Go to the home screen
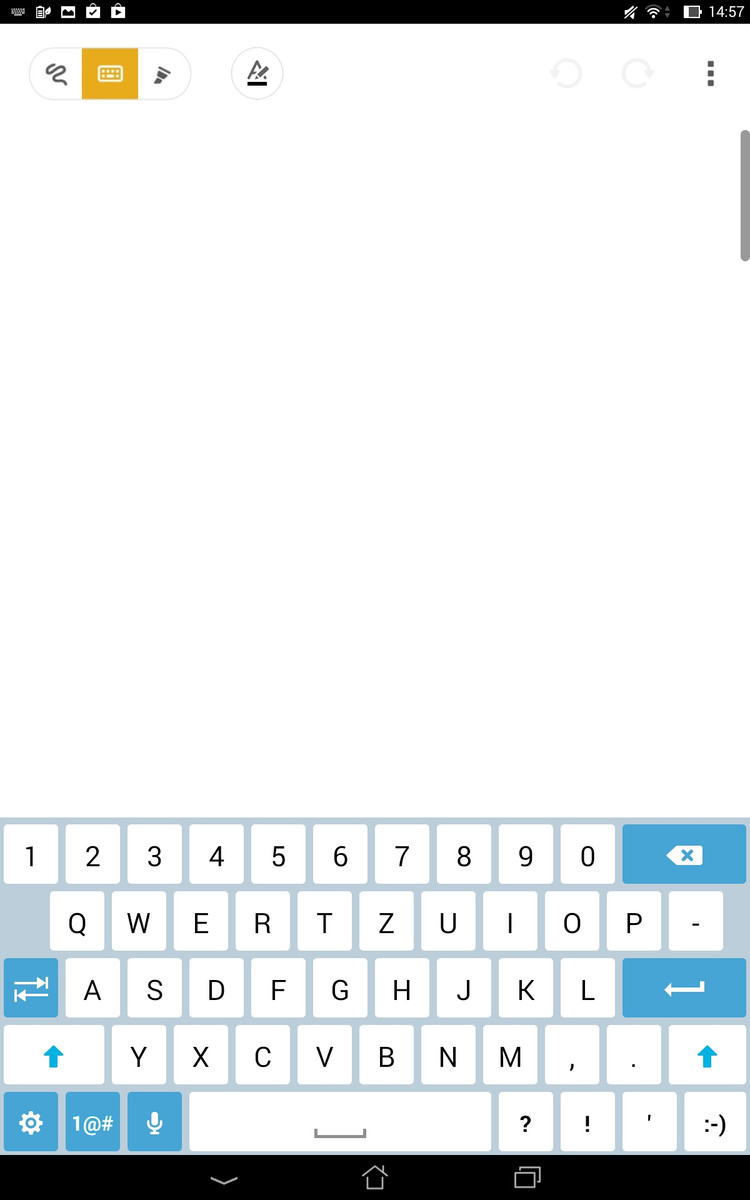The width and height of the screenshot is (750, 1200). 375,1178
